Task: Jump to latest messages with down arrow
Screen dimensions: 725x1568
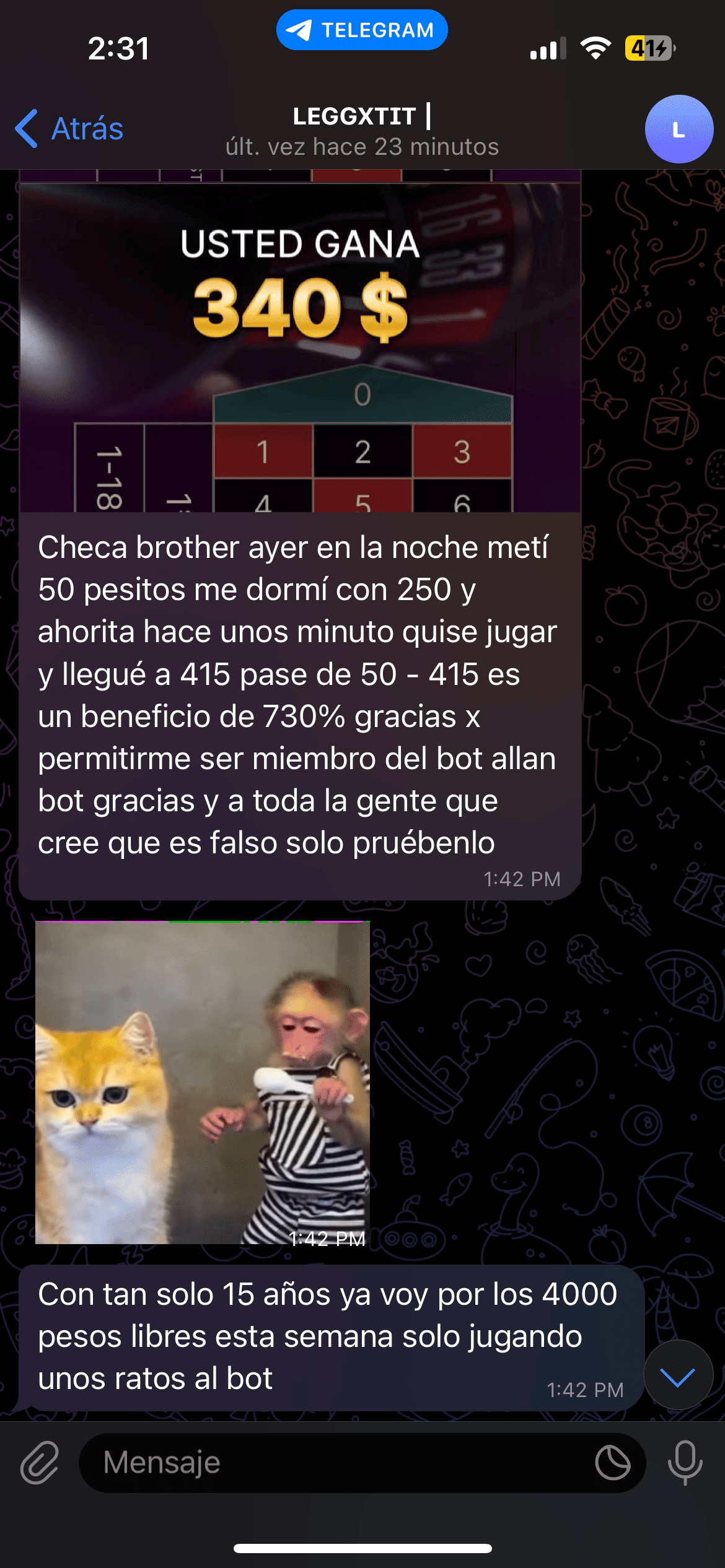Action: tap(678, 1377)
